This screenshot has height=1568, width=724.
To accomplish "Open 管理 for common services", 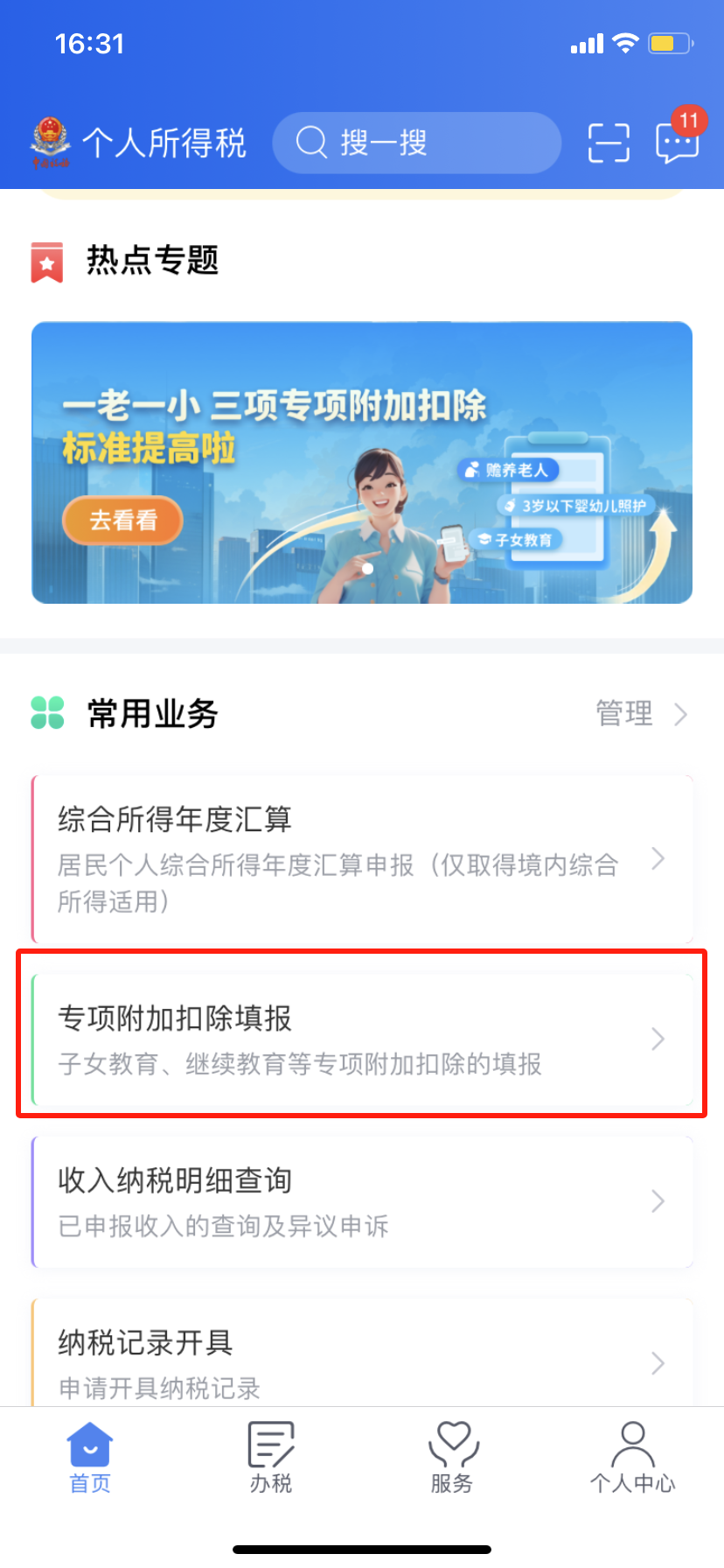I will [x=641, y=714].
